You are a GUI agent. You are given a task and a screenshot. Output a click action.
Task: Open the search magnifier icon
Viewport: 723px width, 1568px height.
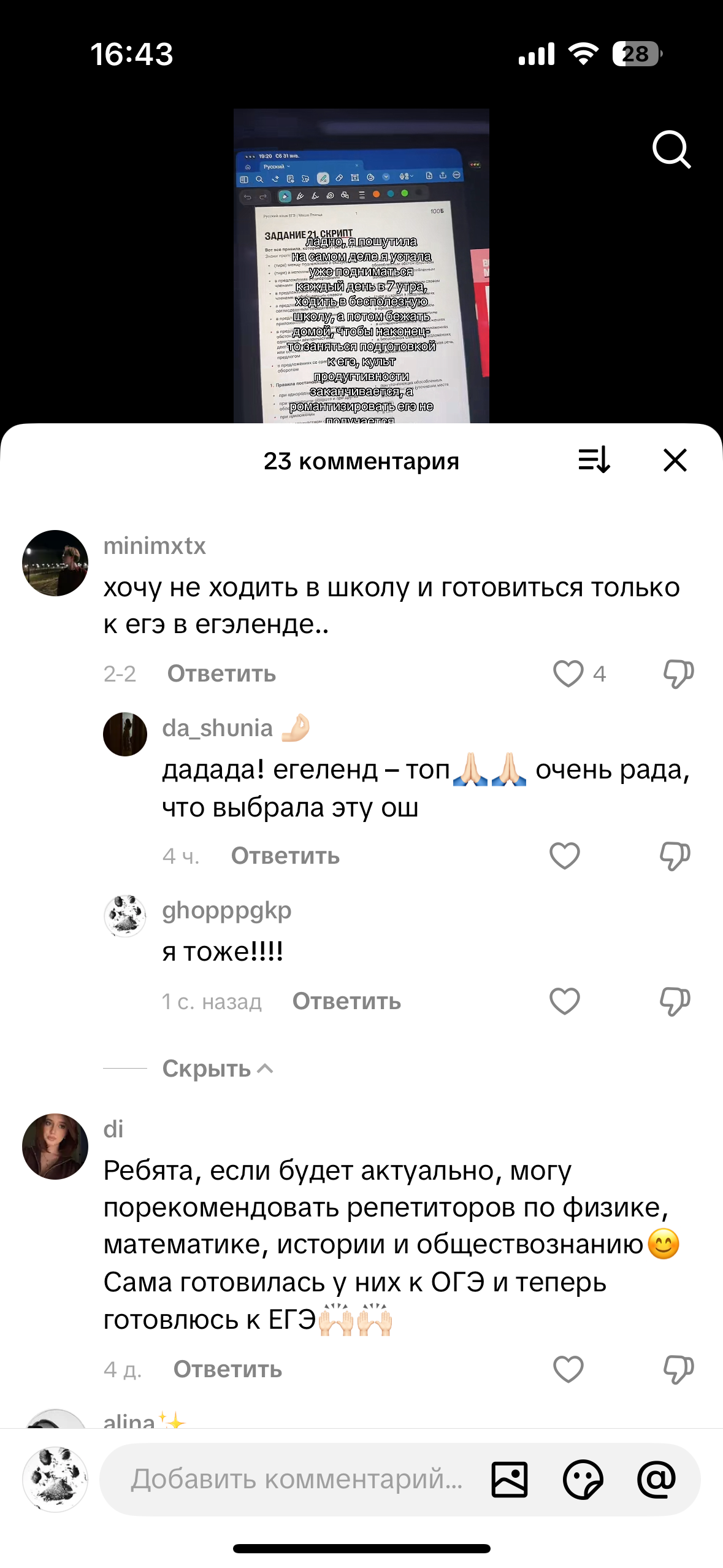(x=671, y=149)
